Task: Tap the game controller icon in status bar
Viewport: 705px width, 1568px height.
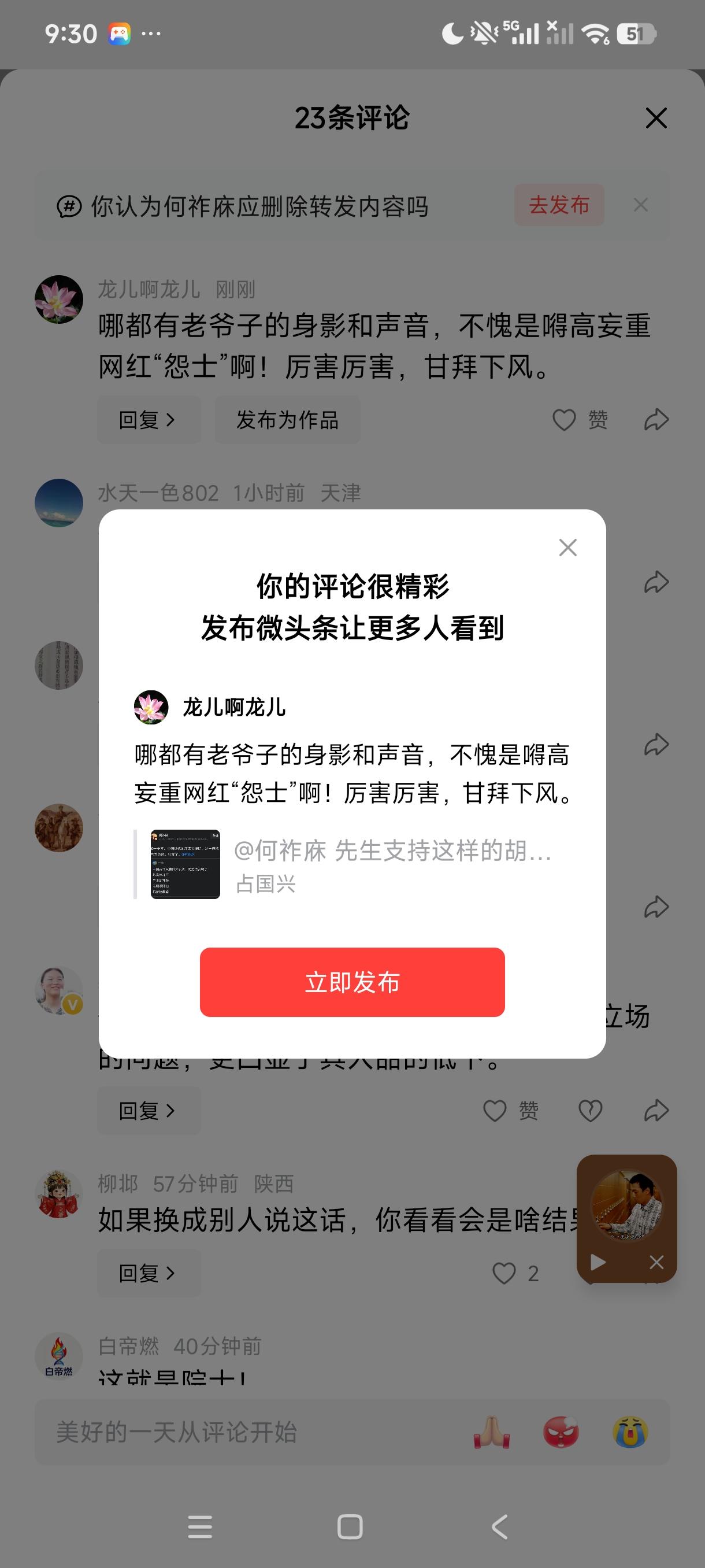Action: click(x=119, y=35)
